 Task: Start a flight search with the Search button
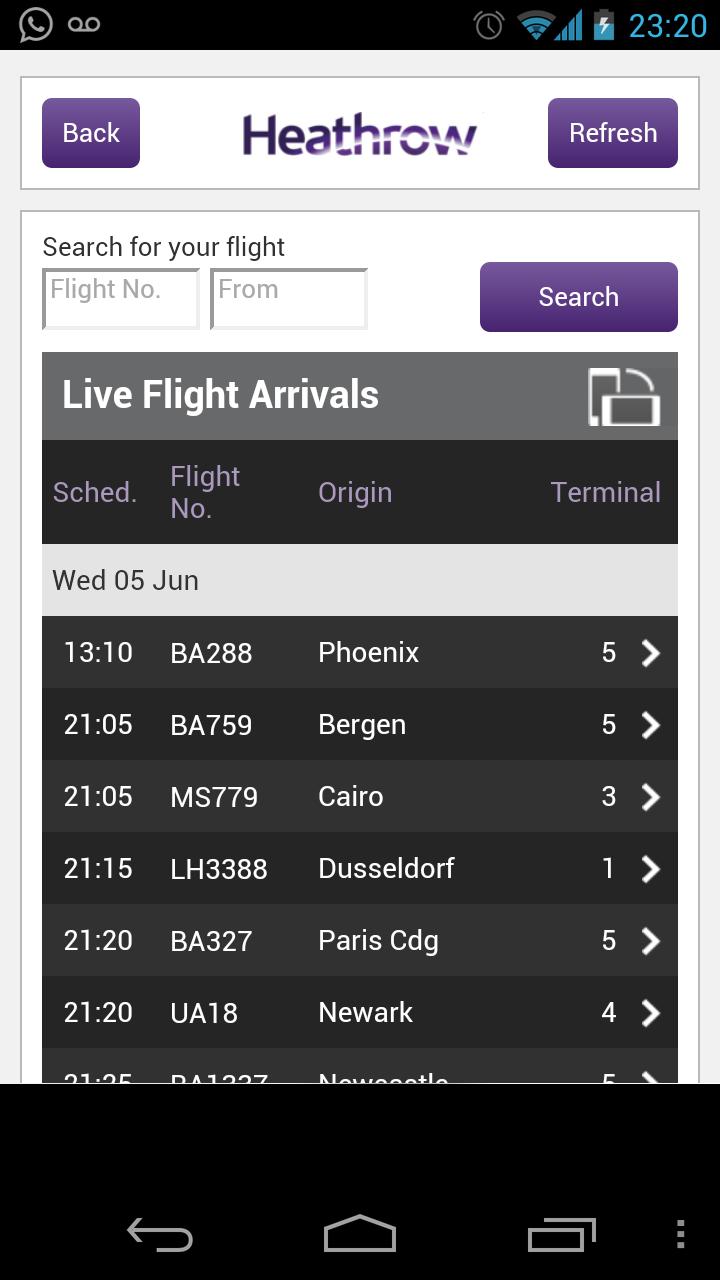tap(578, 296)
